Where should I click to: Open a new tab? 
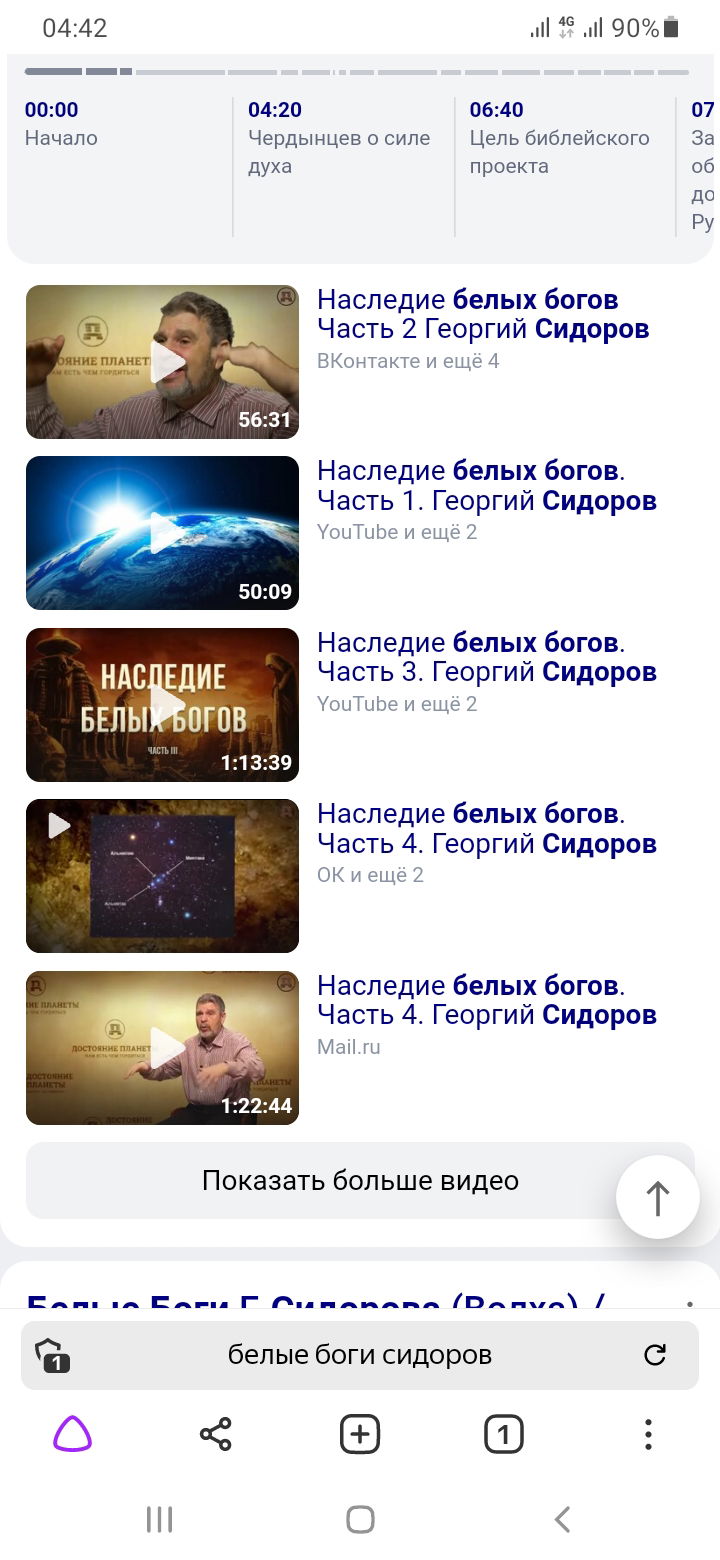[360, 1435]
